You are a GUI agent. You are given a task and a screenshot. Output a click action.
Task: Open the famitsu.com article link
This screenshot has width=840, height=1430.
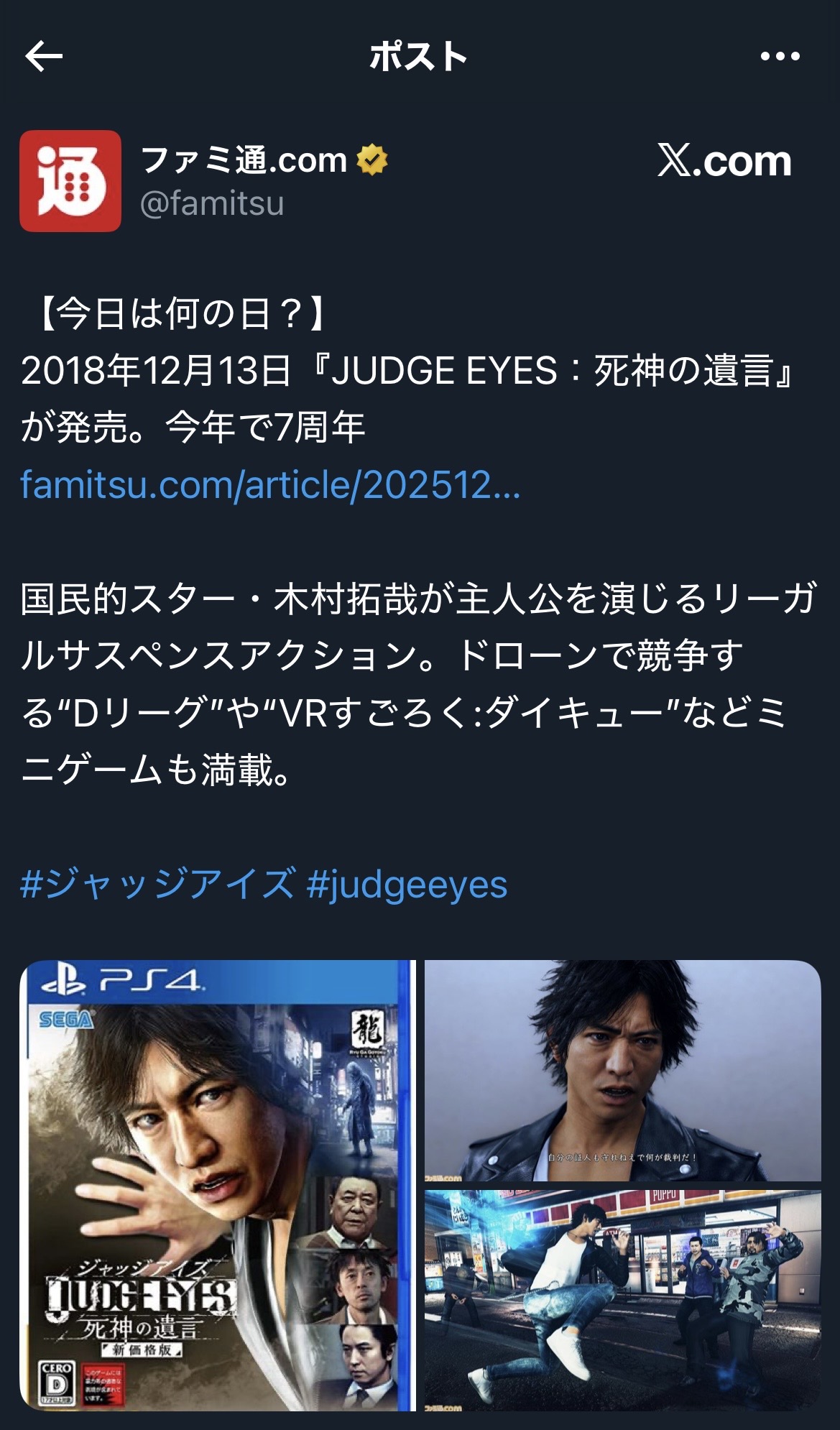270,485
